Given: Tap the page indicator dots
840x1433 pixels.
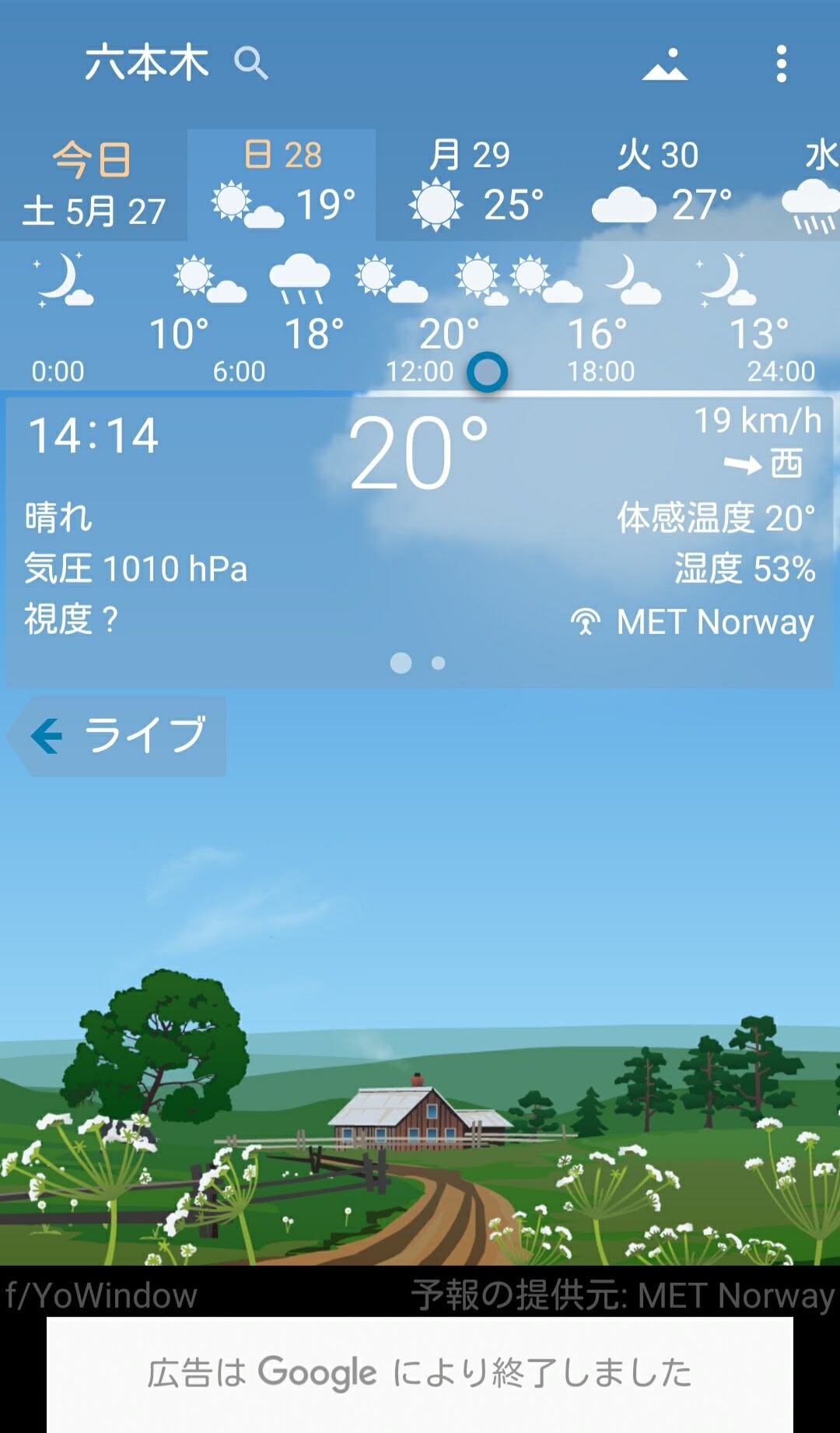Looking at the screenshot, I should pyautogui.click(x=418, y=663).
